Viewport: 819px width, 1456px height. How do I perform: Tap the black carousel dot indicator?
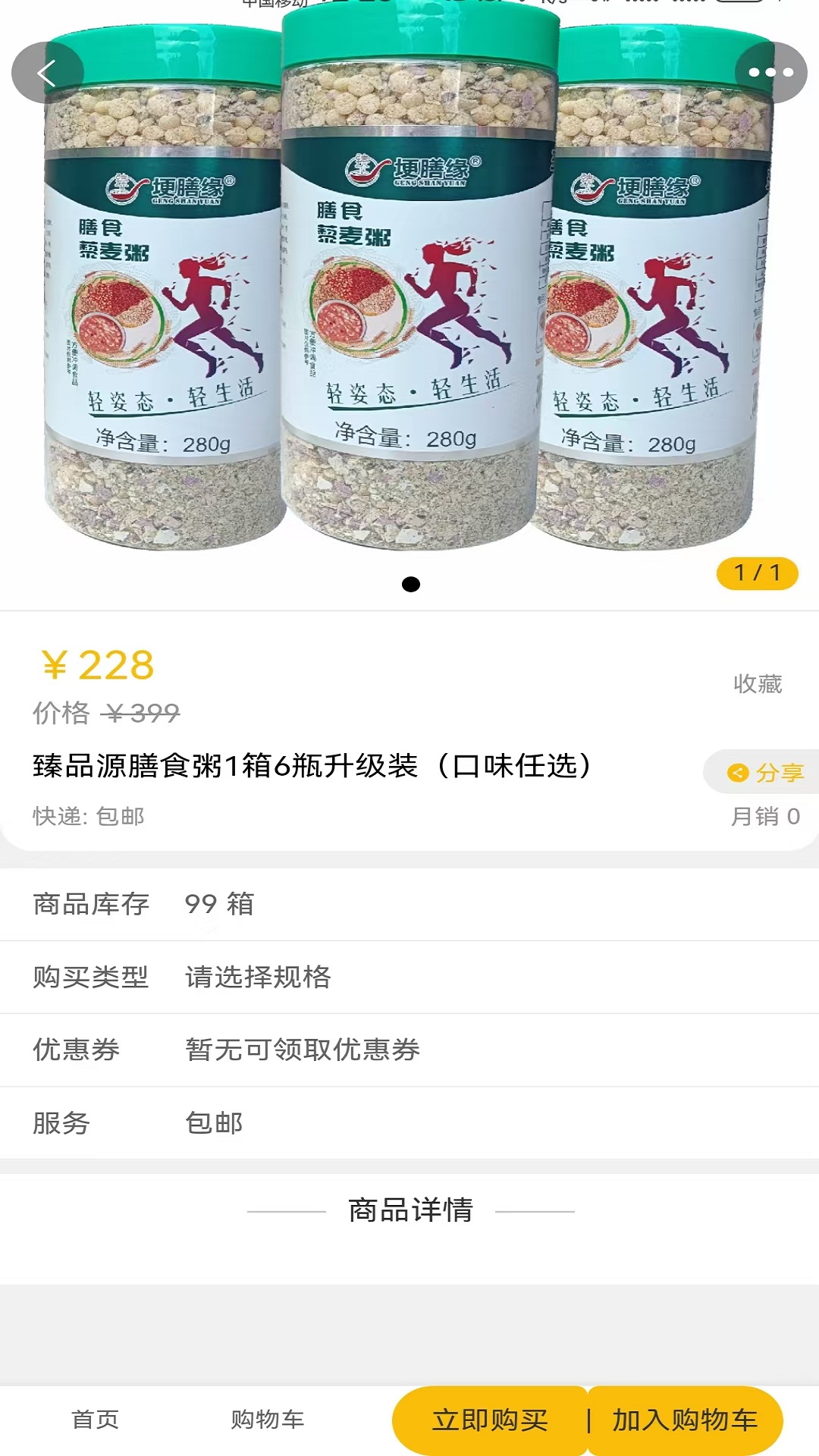(x=412, y=584)
